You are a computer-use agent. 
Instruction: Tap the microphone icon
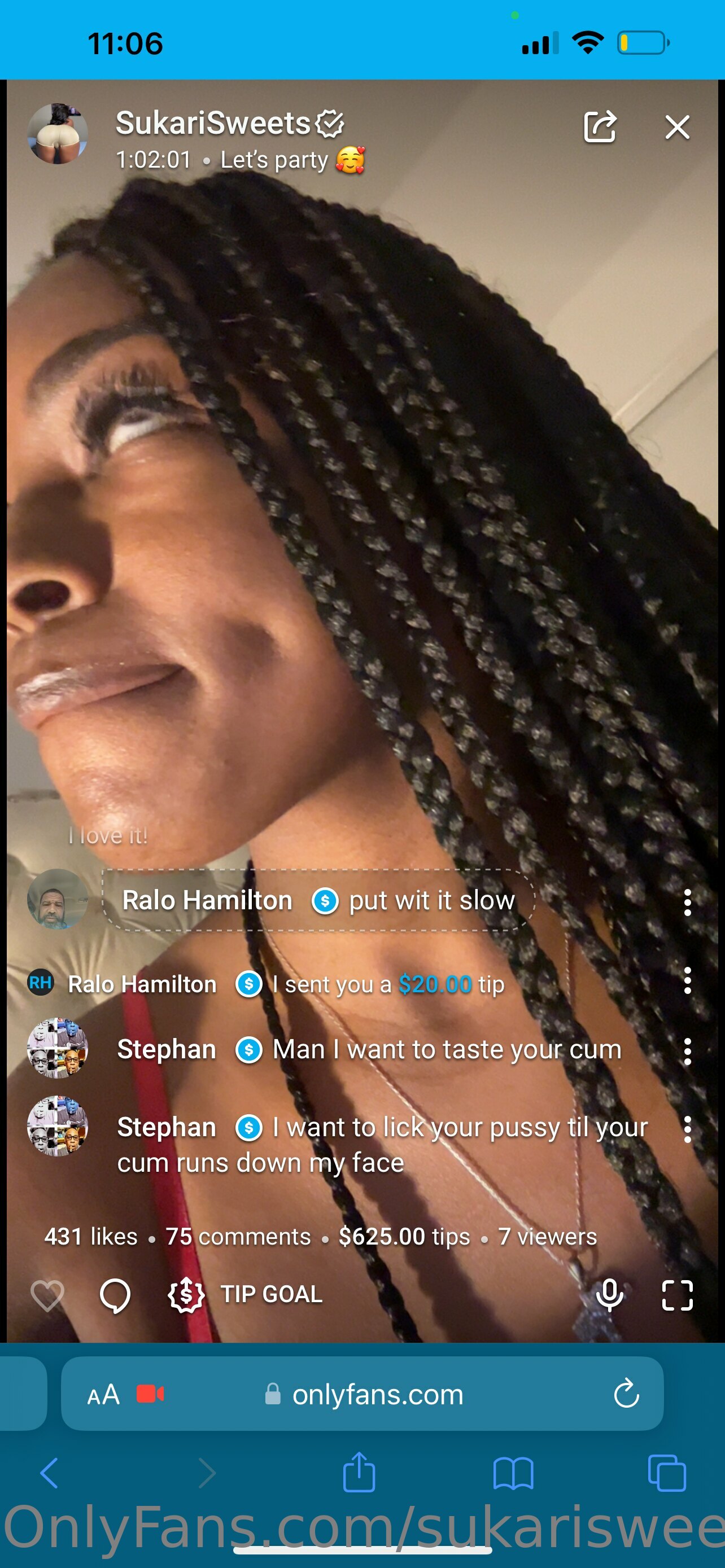609,1295
